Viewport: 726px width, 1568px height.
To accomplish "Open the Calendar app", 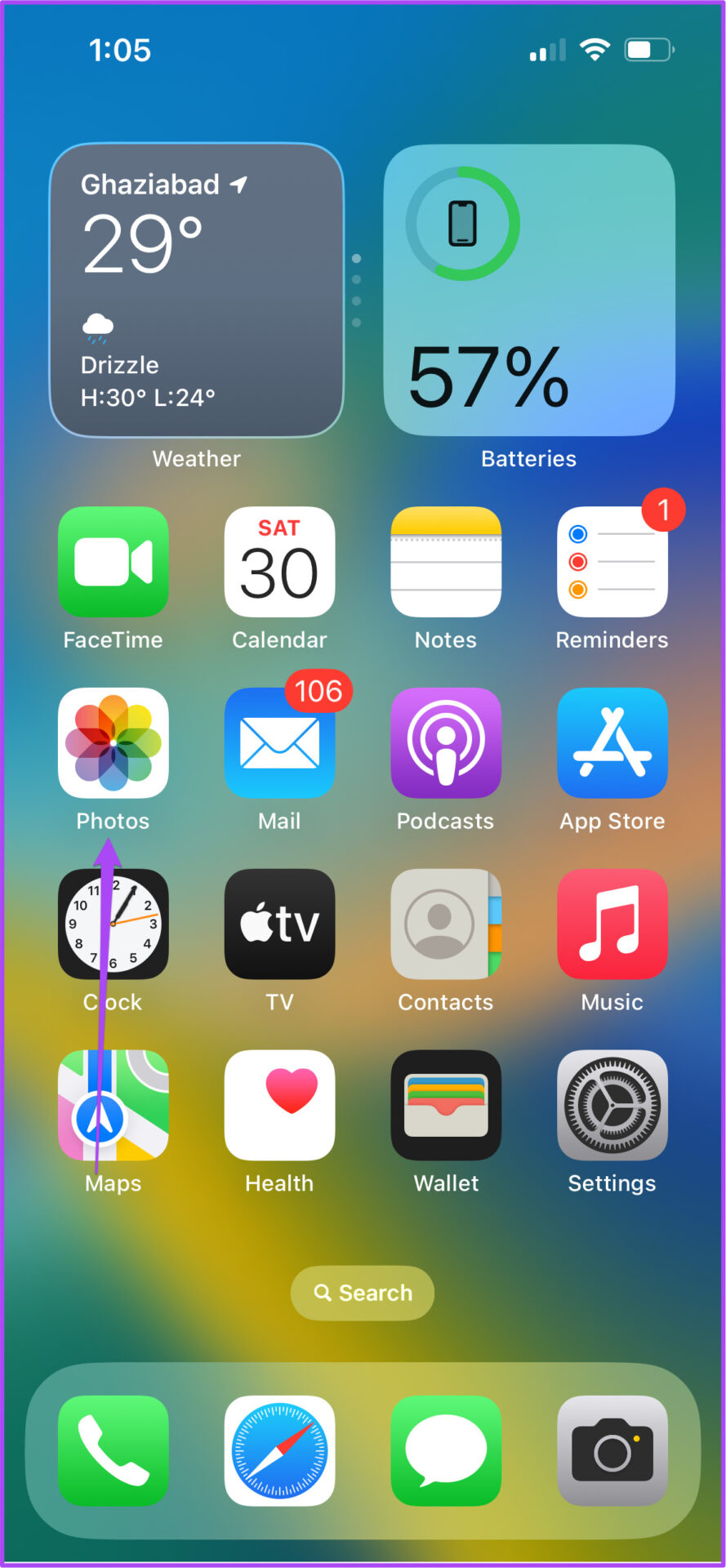I will point(279,561).
